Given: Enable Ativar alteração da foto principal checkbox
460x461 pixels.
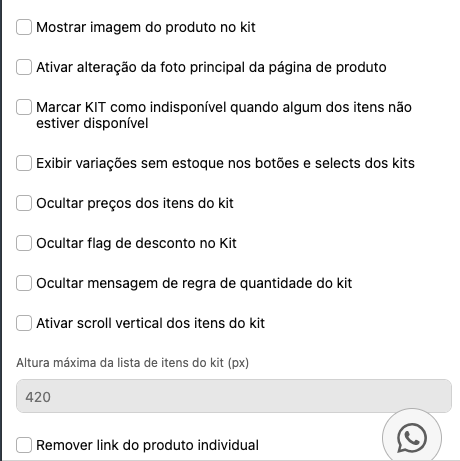Looking at the screenshot, I should coord(24,67).
